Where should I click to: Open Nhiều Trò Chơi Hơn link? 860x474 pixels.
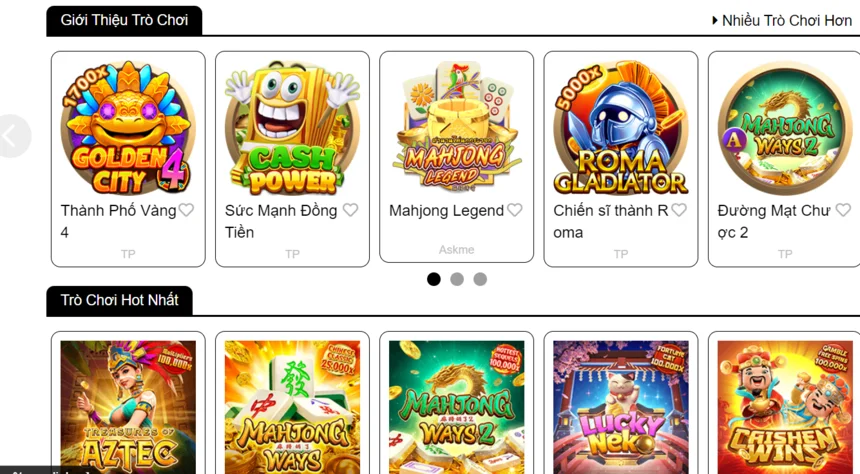coord(785,20)
